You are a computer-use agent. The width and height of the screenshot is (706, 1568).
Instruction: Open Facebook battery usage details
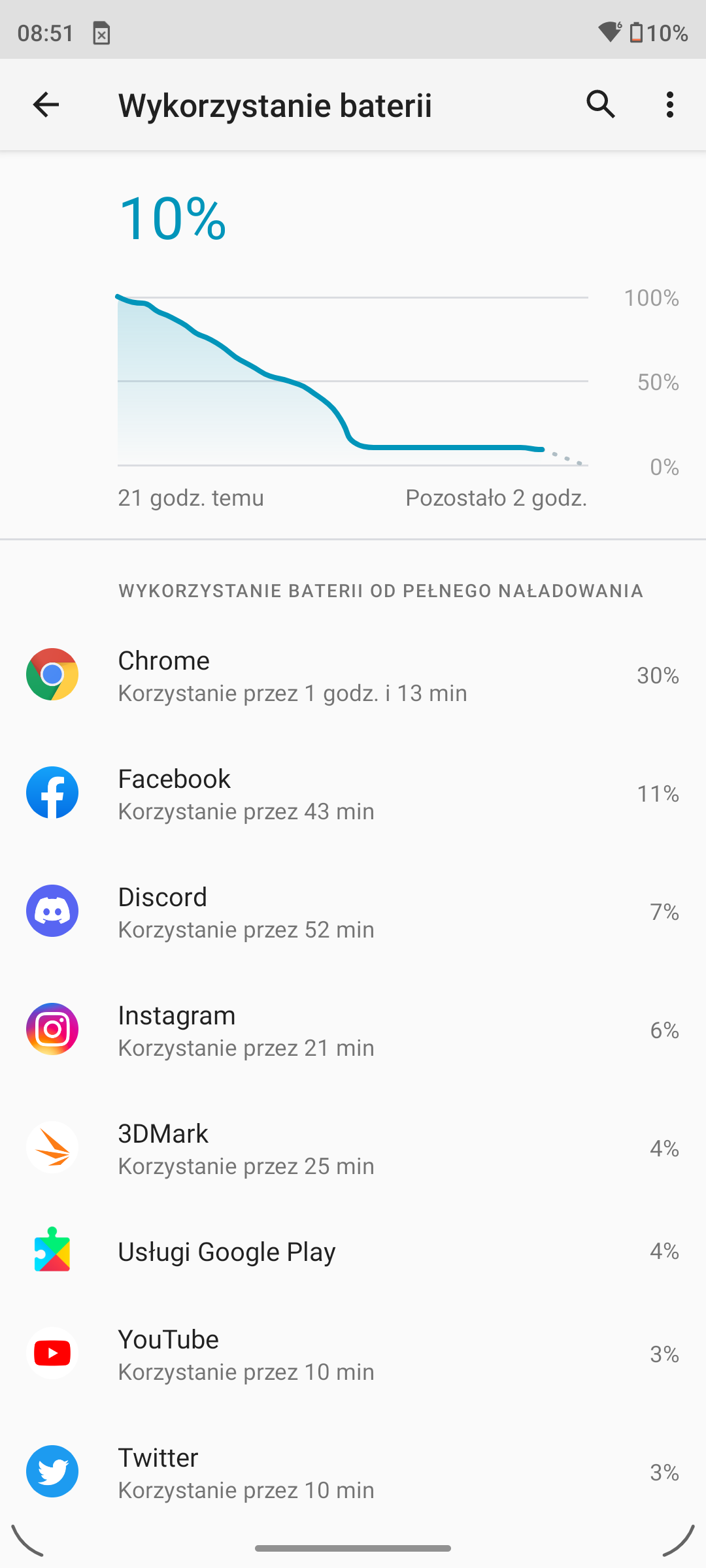click(x=353, y=793)
